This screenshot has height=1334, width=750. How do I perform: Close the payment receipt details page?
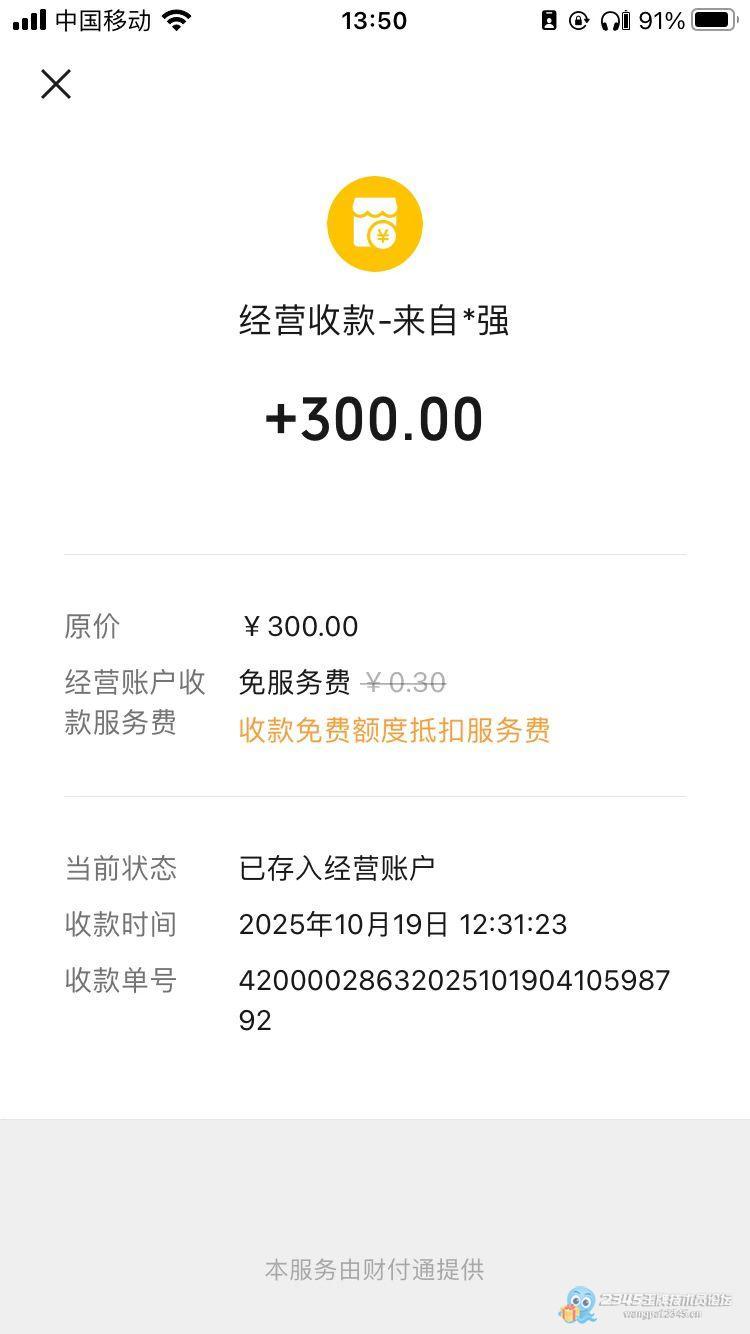(x=56, y=84)
